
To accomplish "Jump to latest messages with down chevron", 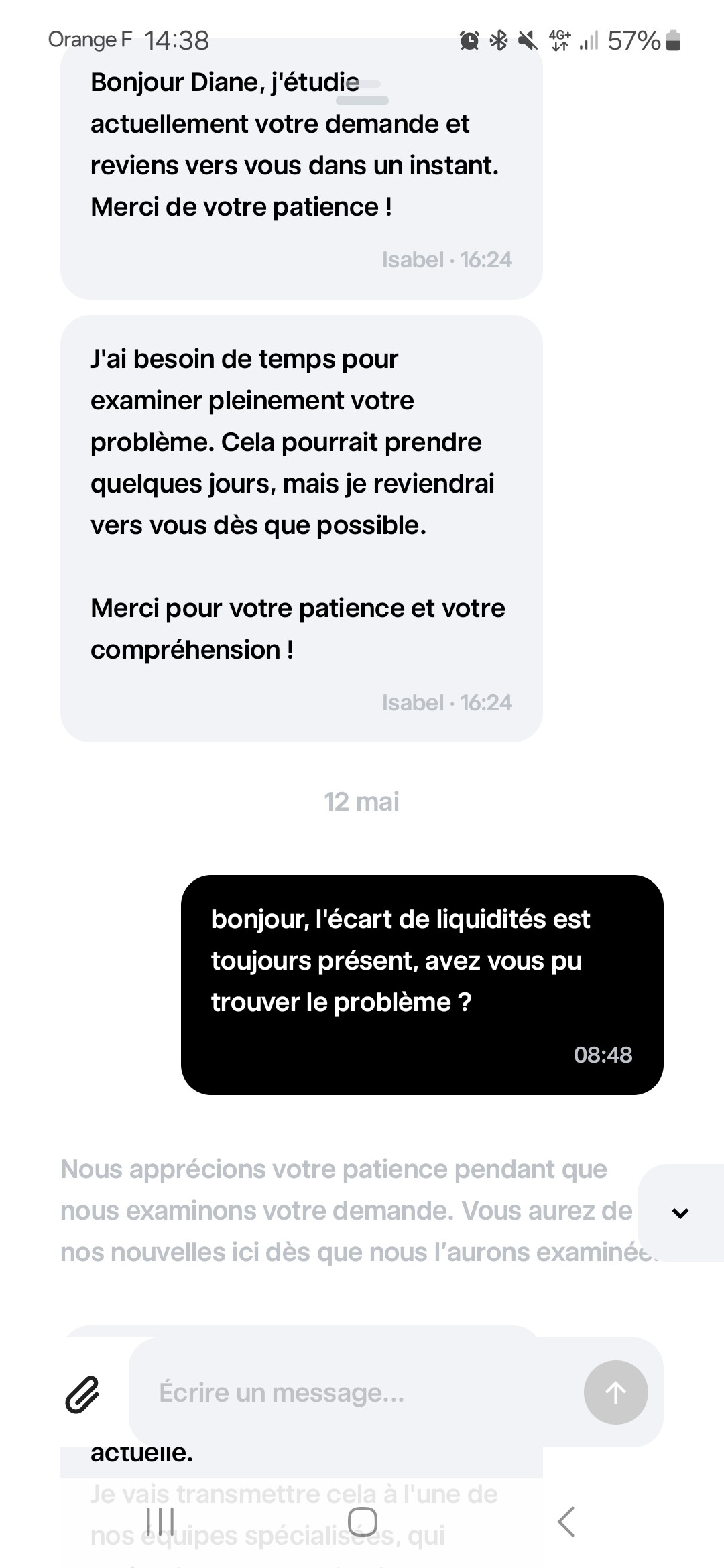I will tap(680, 1213).
